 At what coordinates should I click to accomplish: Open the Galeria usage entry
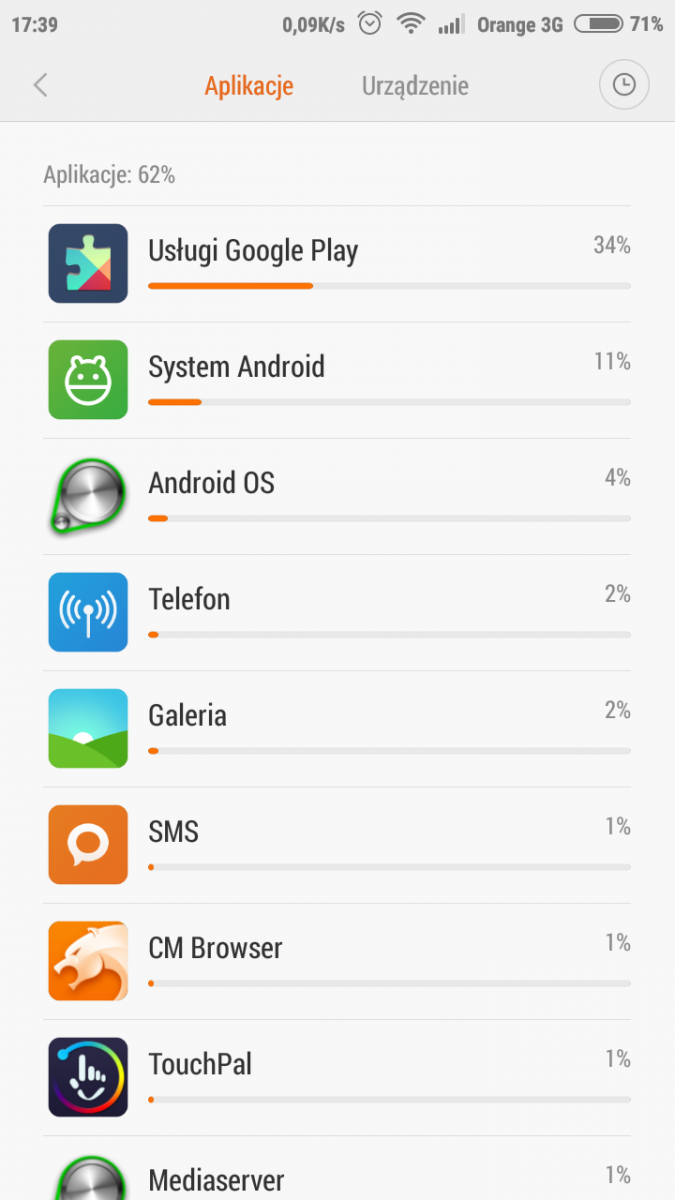[x=337, y=728]
